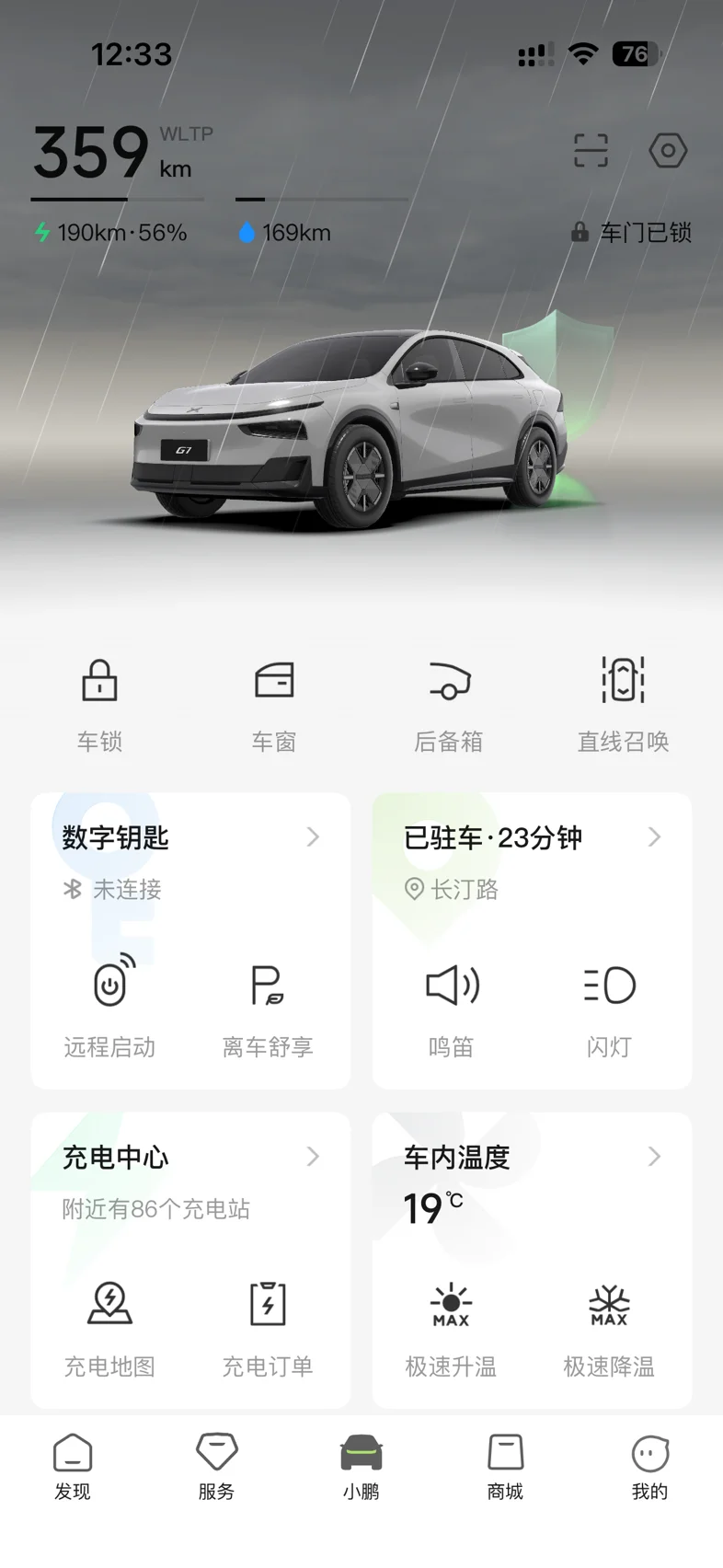Start 直线召唤 straight-line summon
The height and width of the screenshot is (1568, 723).
pyautogui.click(x=623, y=706)
